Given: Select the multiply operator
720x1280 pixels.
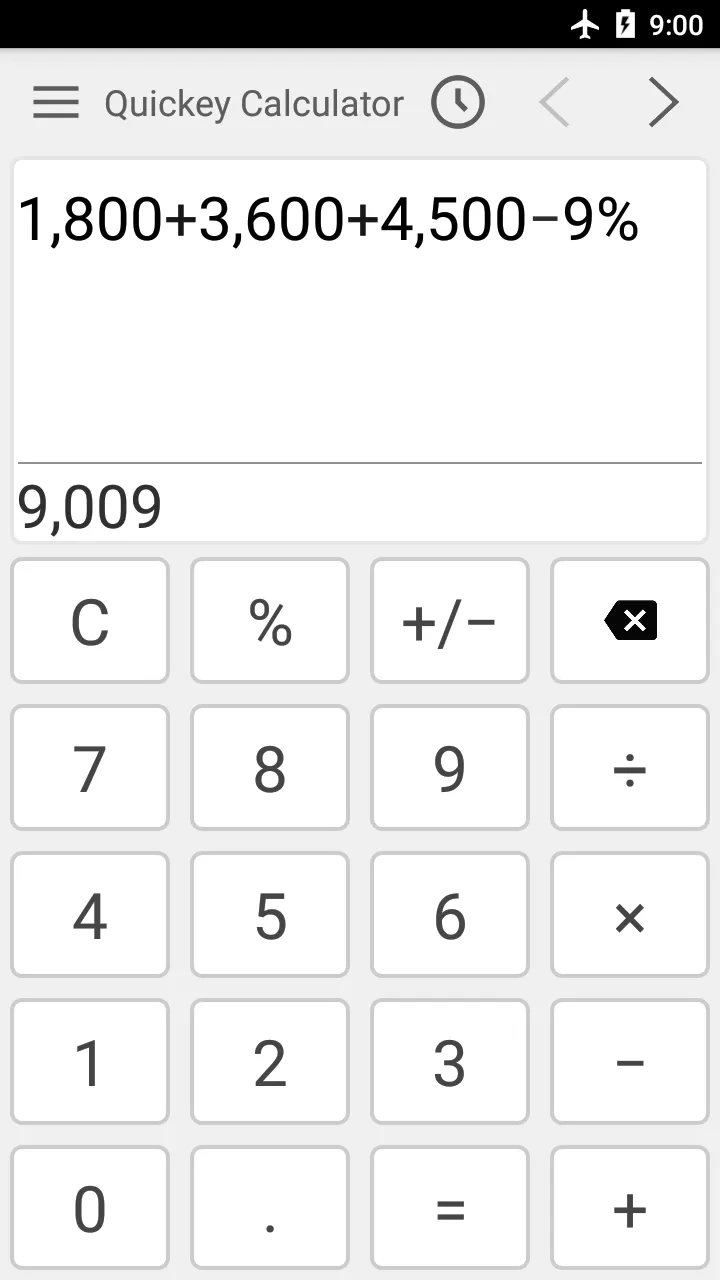Looking at the screenshot, I should (630, 915).
